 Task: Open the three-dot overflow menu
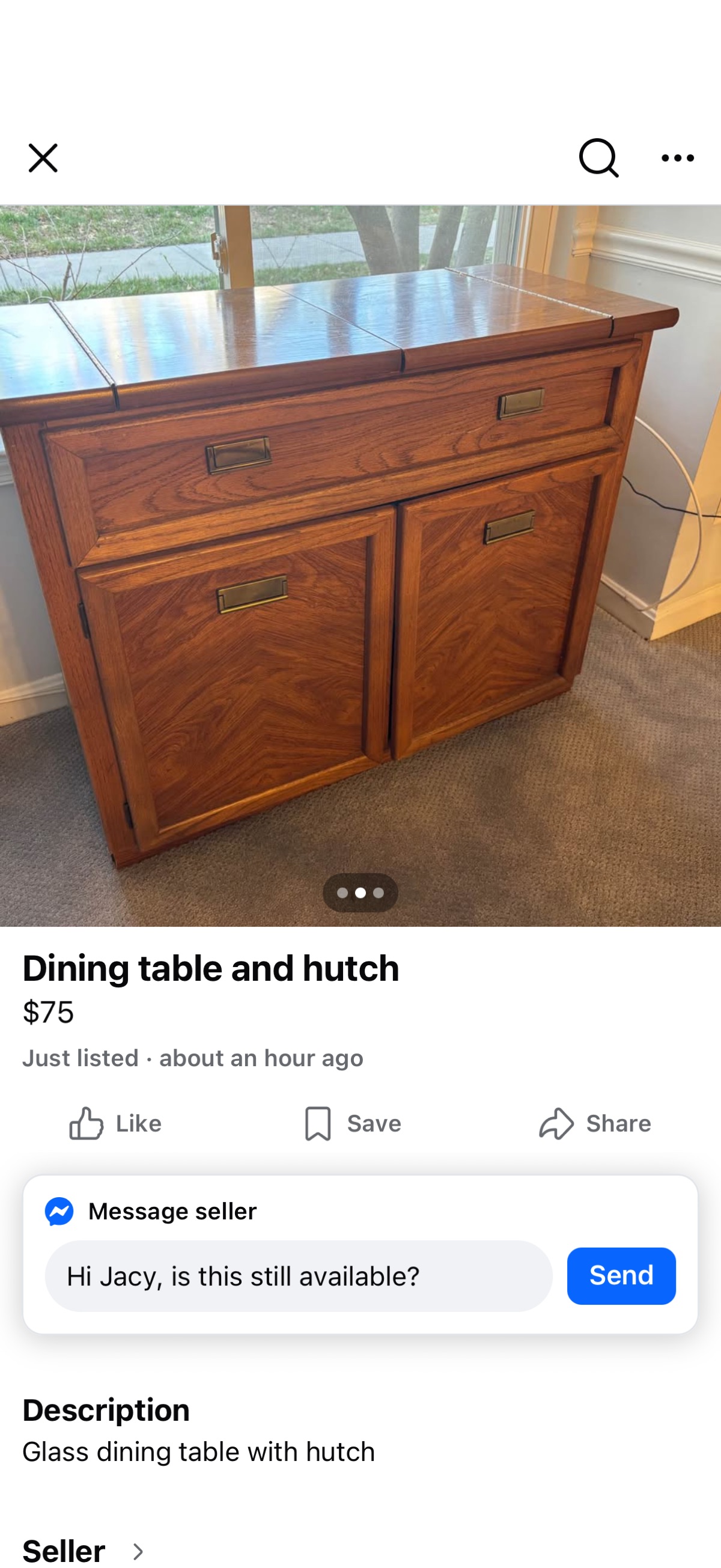(x=677, y=158)
